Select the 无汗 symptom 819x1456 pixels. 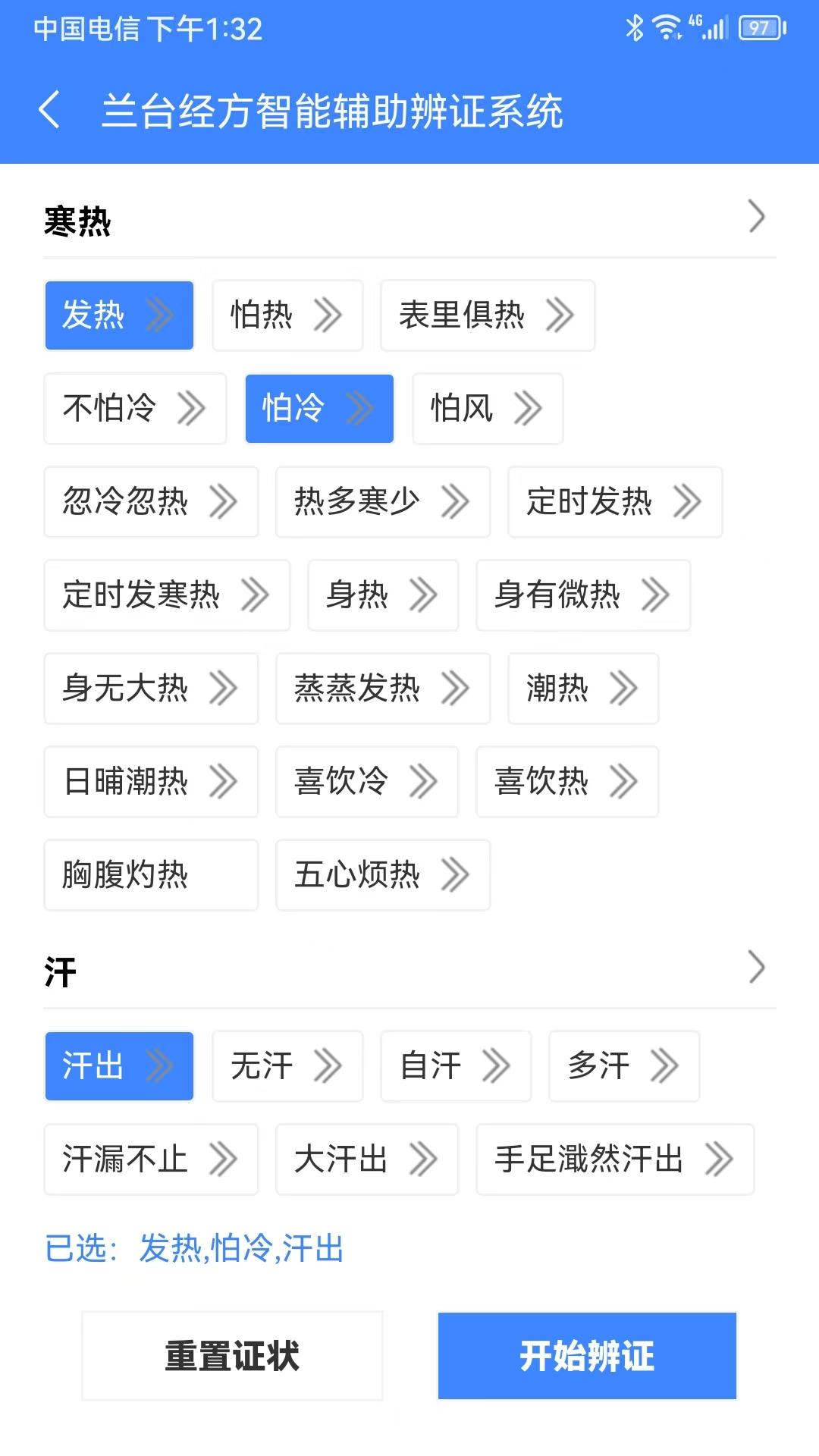click(x=262, y=1065)
